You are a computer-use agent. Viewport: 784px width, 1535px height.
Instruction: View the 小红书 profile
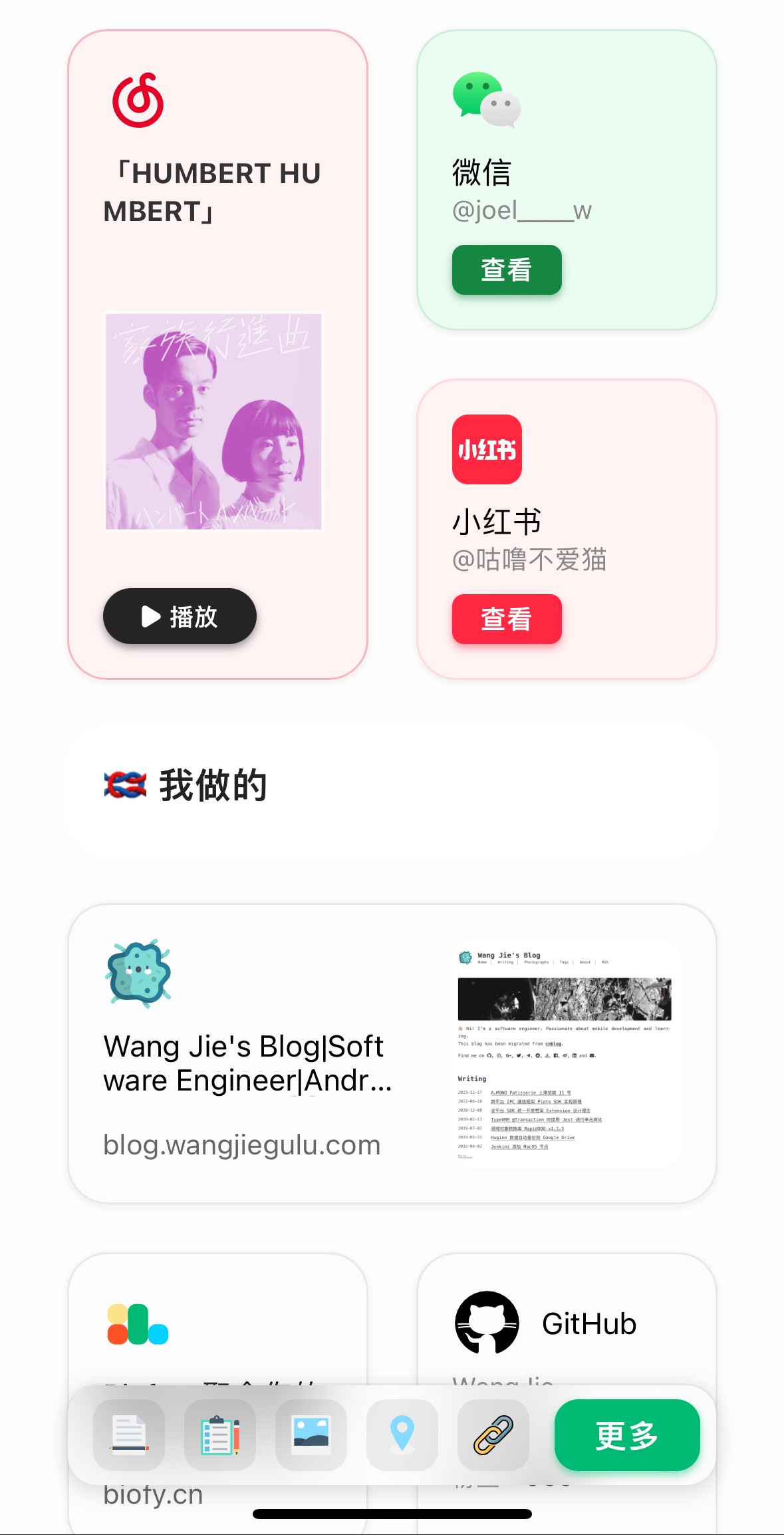[x=507, y=619]
